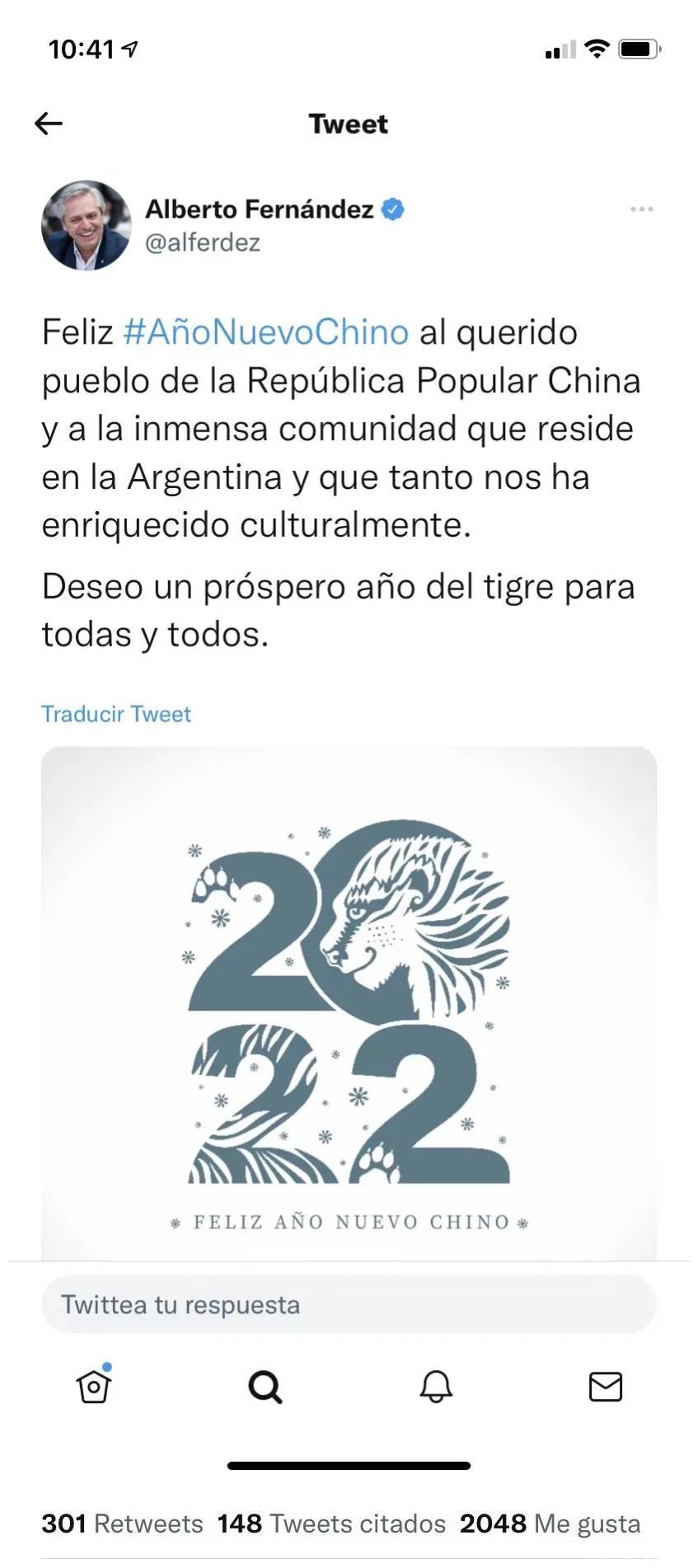Viewport: 698px width, 1568px height.
Task: View the 148 Tweets citados list
Action: coord(331,1523)
